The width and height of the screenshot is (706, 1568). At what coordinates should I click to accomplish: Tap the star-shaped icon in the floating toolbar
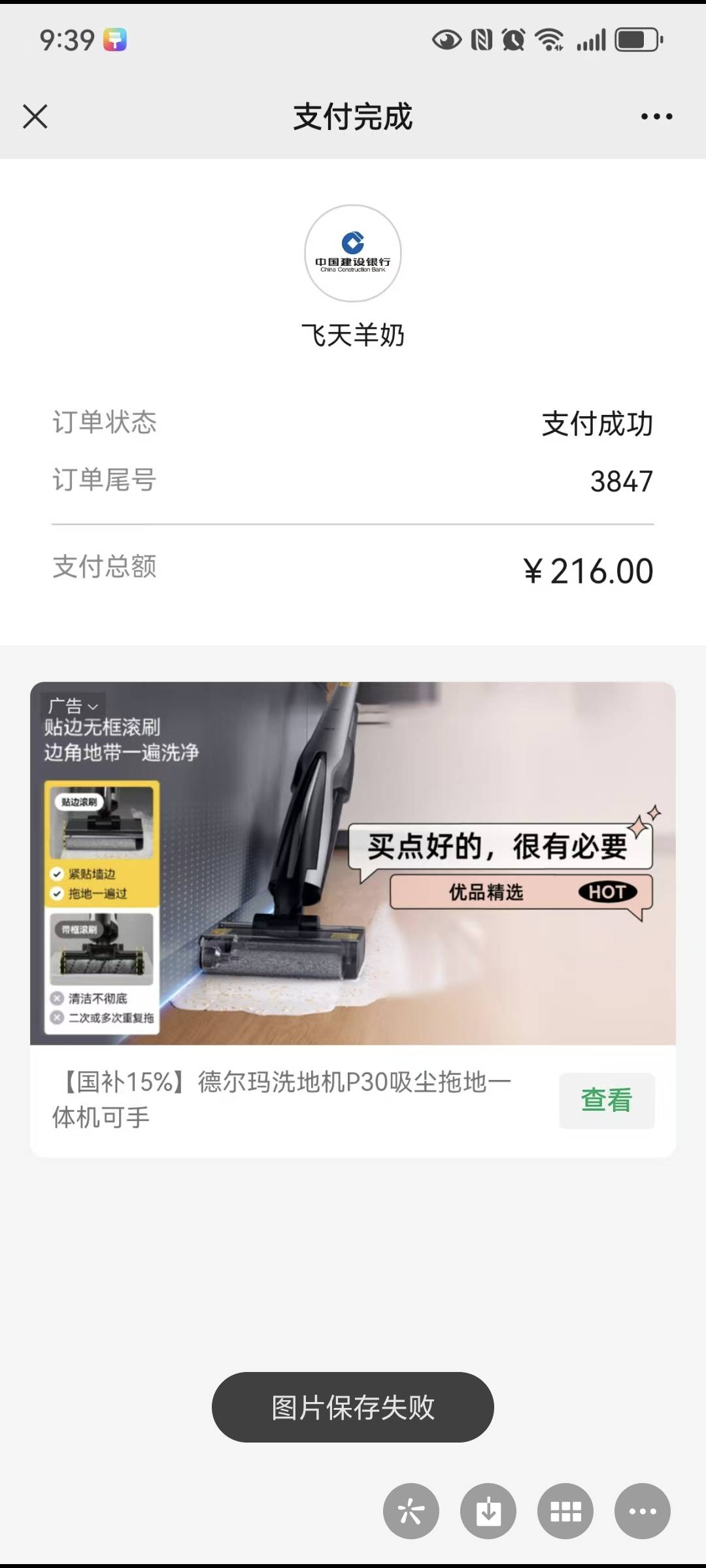pyautogui.click(x=411, y=1511)
